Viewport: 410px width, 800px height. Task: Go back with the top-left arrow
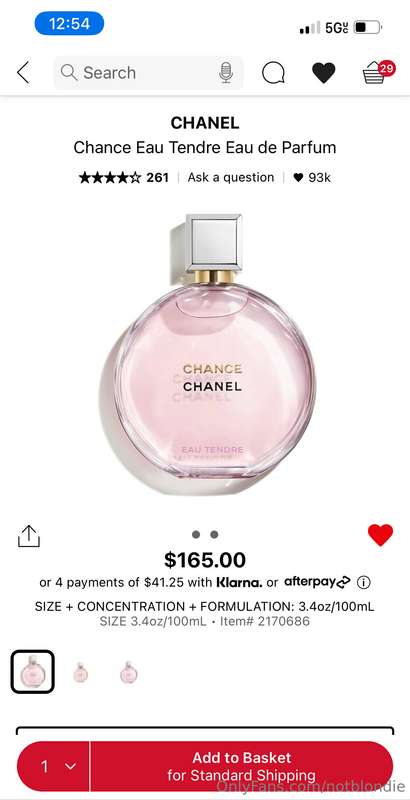click(x=23, y=72)
